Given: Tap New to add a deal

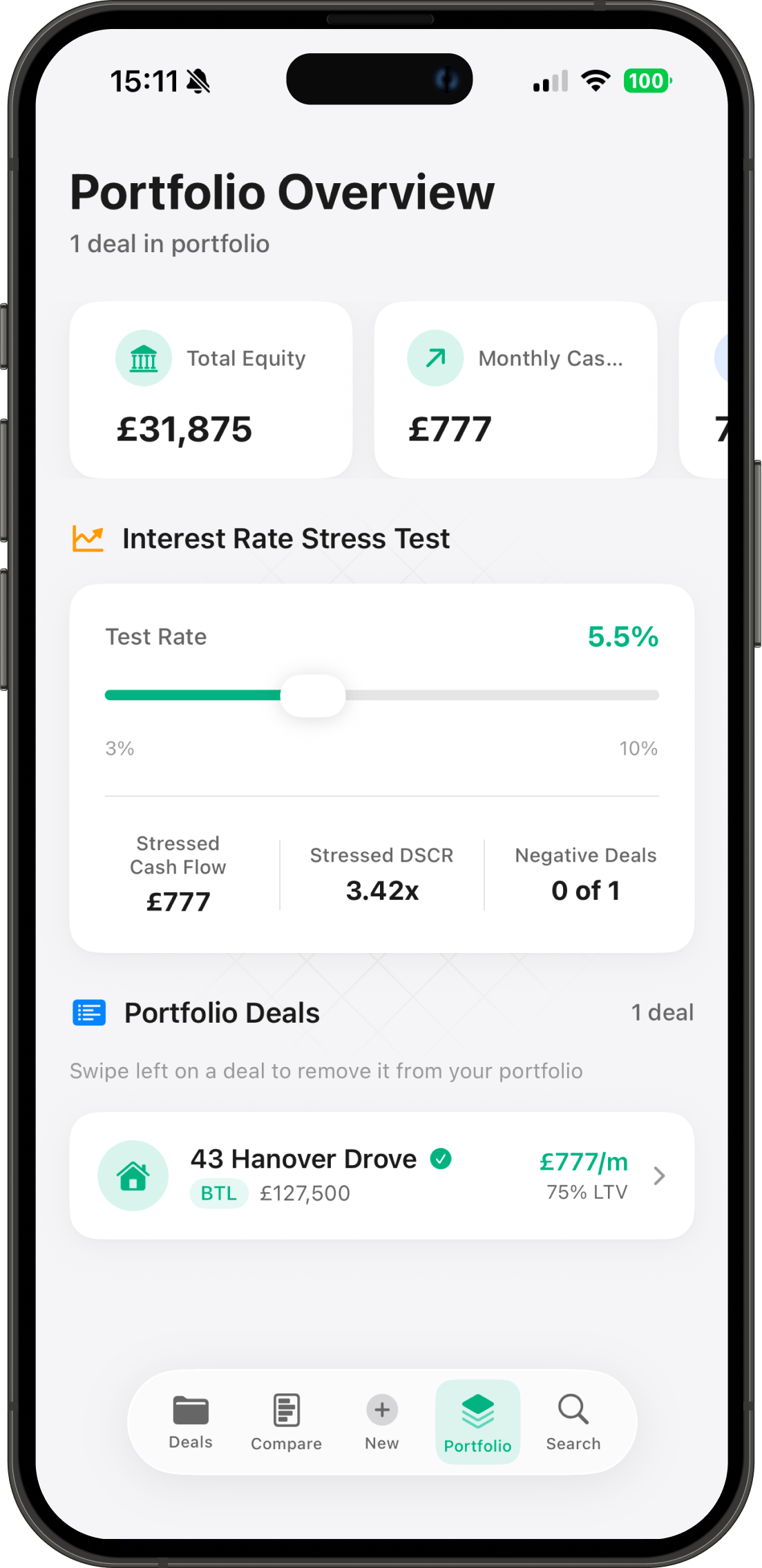Looking at the screenshot, I should (x=382, y=1422).
